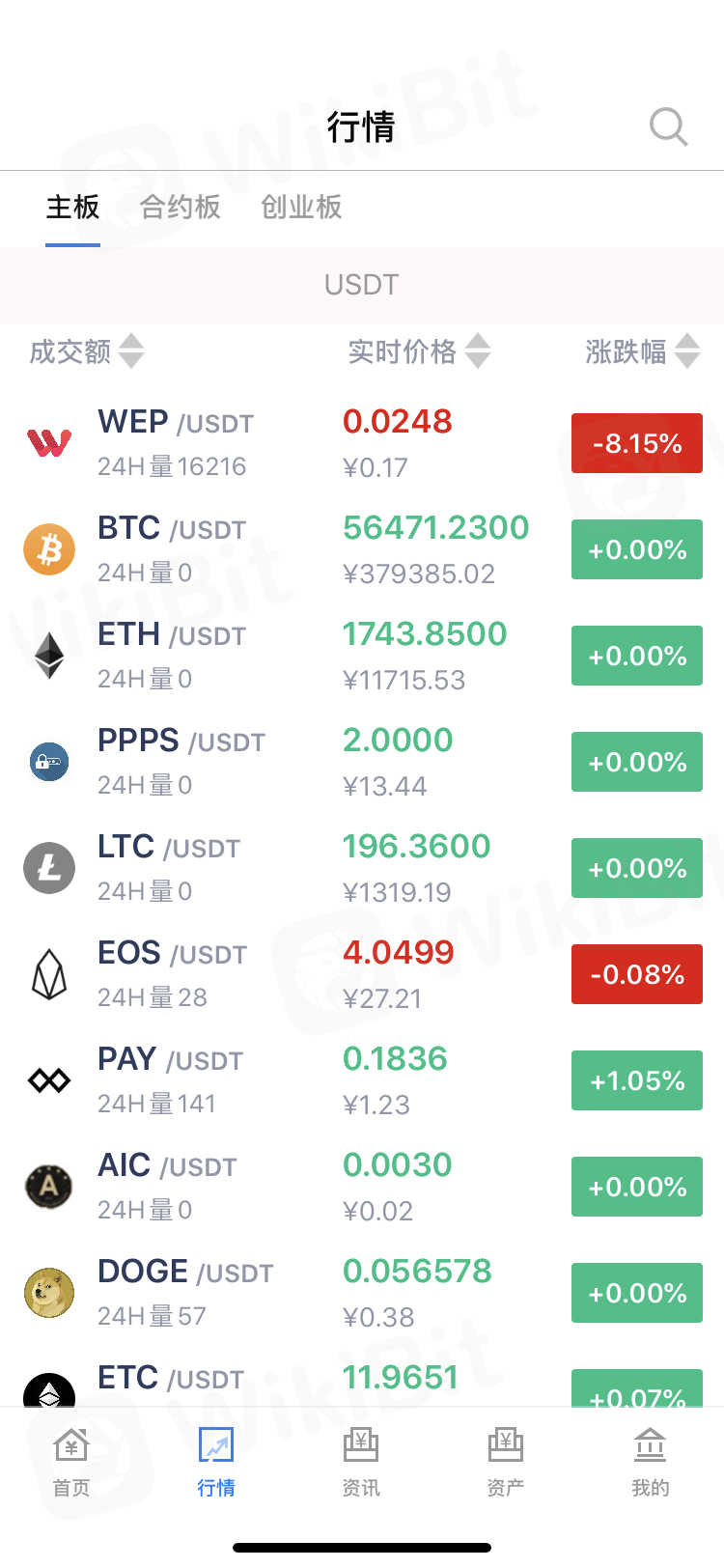View the PAY/USDT trading pair

tap(361, 1080)
